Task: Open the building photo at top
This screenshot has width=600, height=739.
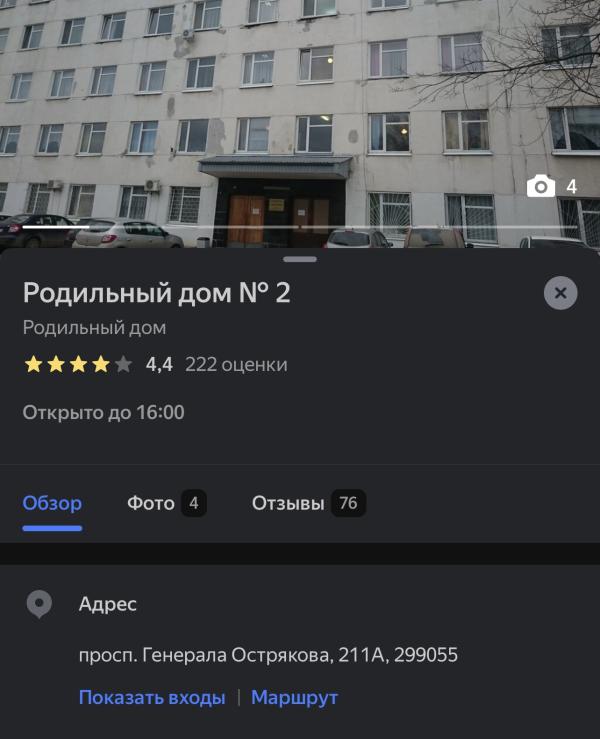Action: (x=300, y=110)
